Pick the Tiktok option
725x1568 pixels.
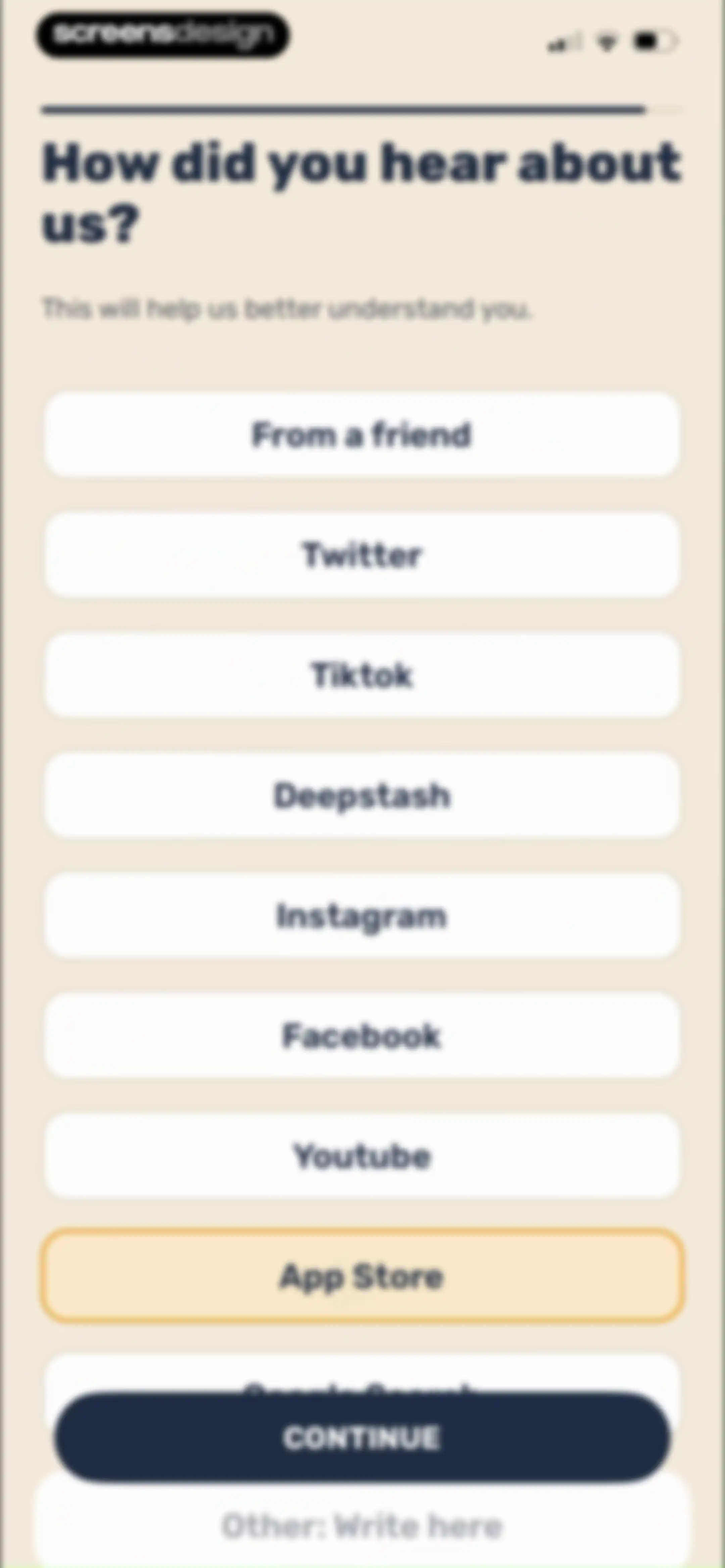[361, 675]
